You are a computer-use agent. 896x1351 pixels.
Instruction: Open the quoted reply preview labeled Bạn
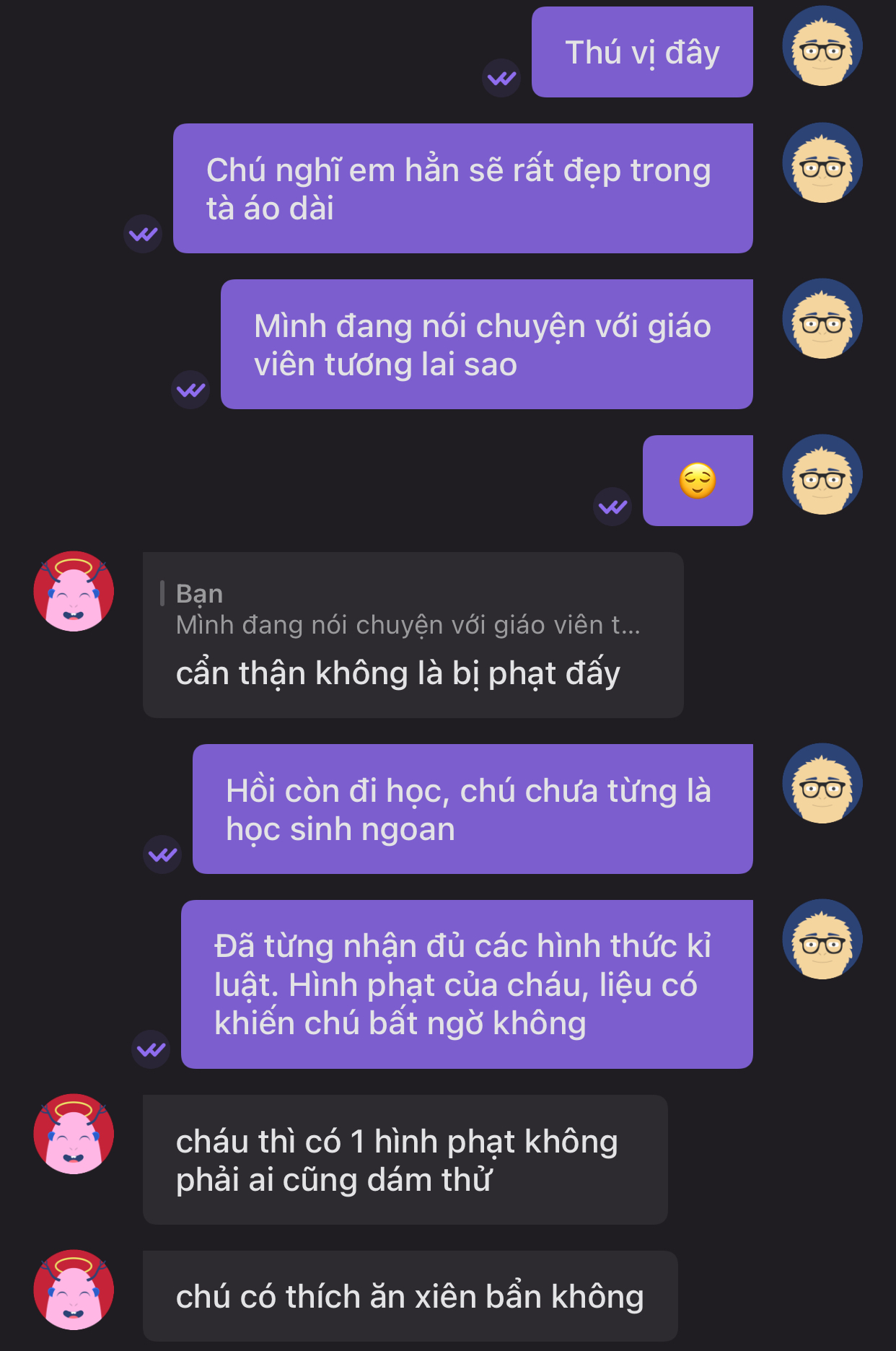click(x=408, y=610)
